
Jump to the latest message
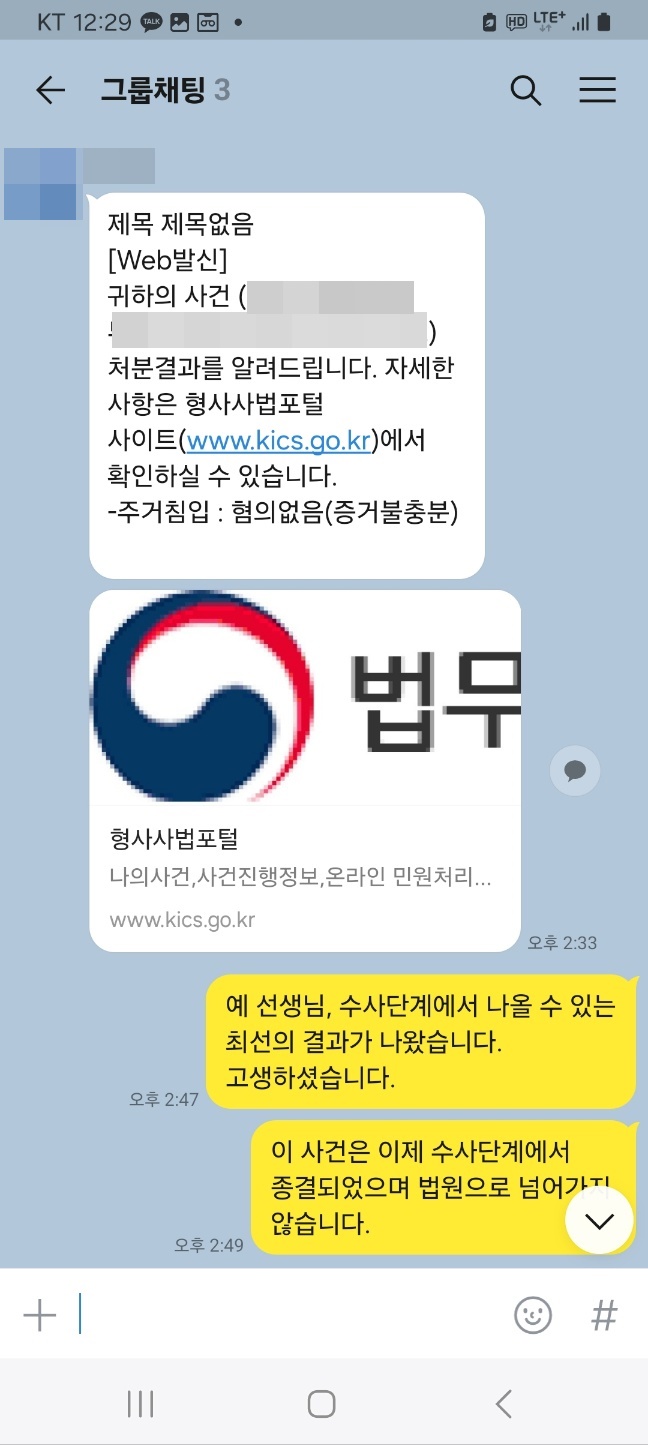(x=599, y=1221)
